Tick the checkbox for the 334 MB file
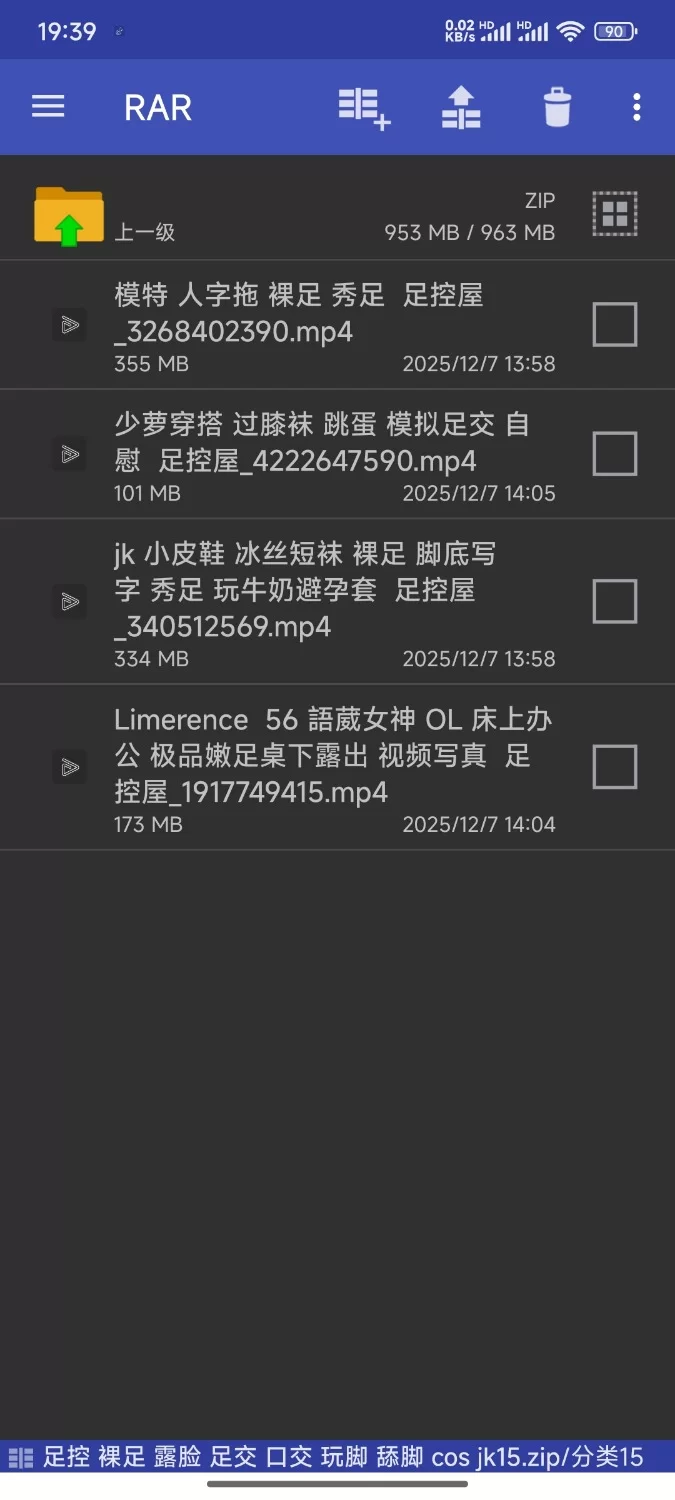The height and width of the screenshot is (1500, 675). [x=614, y=602]
